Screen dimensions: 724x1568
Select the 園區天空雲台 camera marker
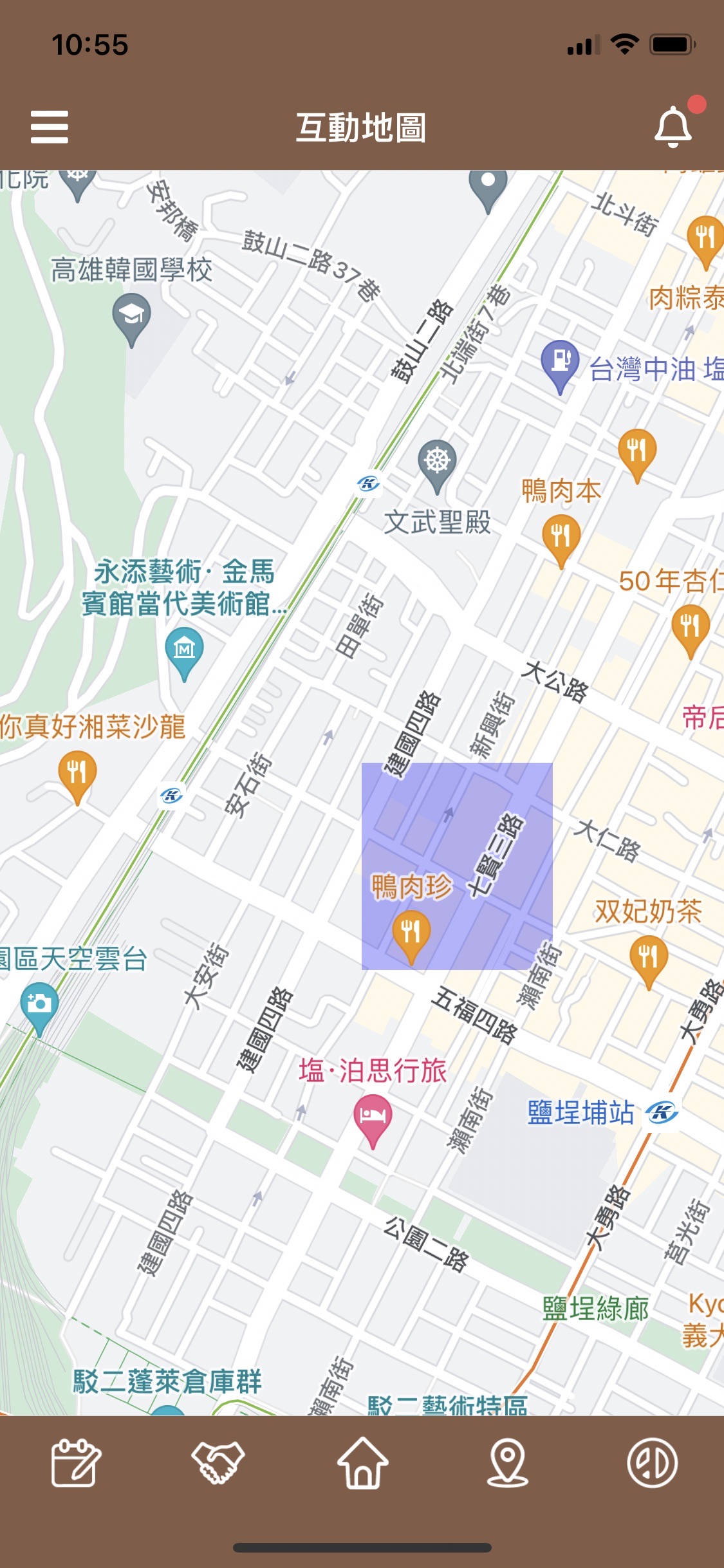[x=39, y=1005]
